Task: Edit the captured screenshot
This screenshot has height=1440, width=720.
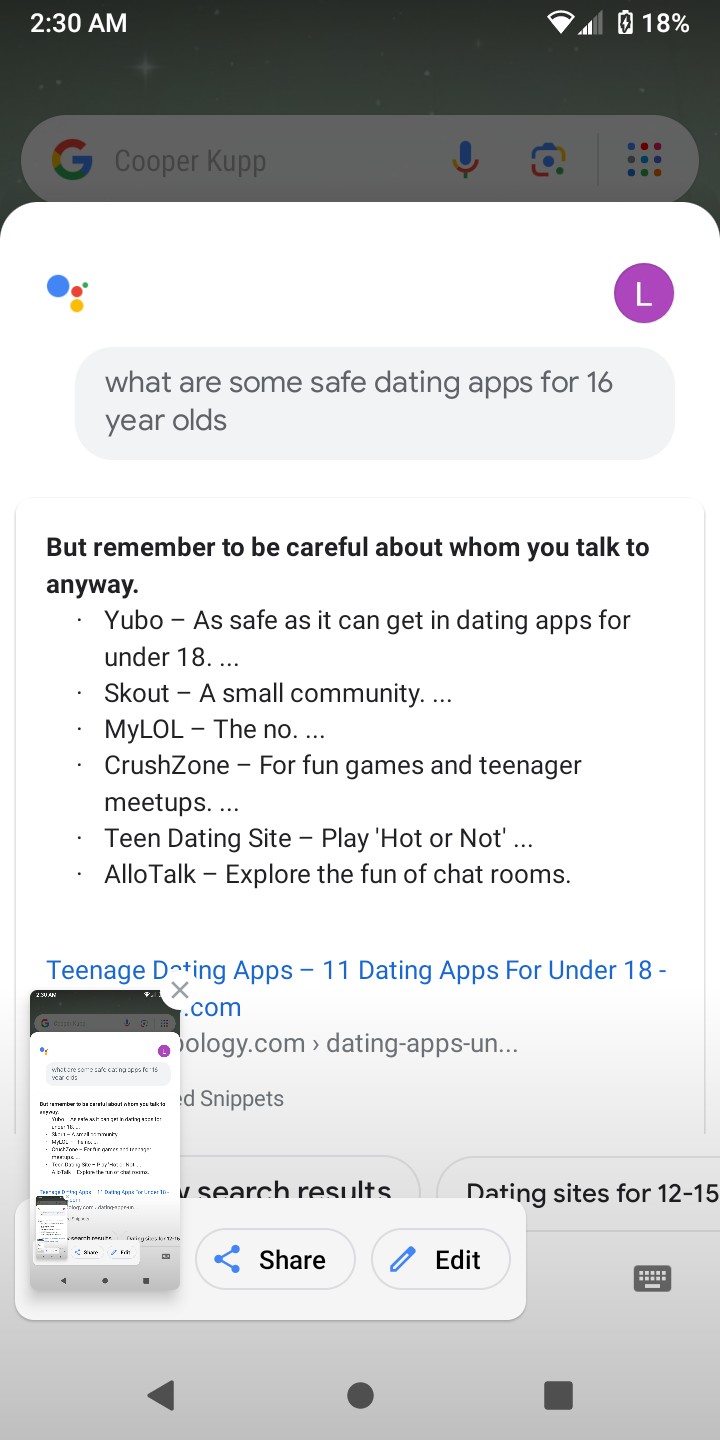Action: tap(441, 1259)
